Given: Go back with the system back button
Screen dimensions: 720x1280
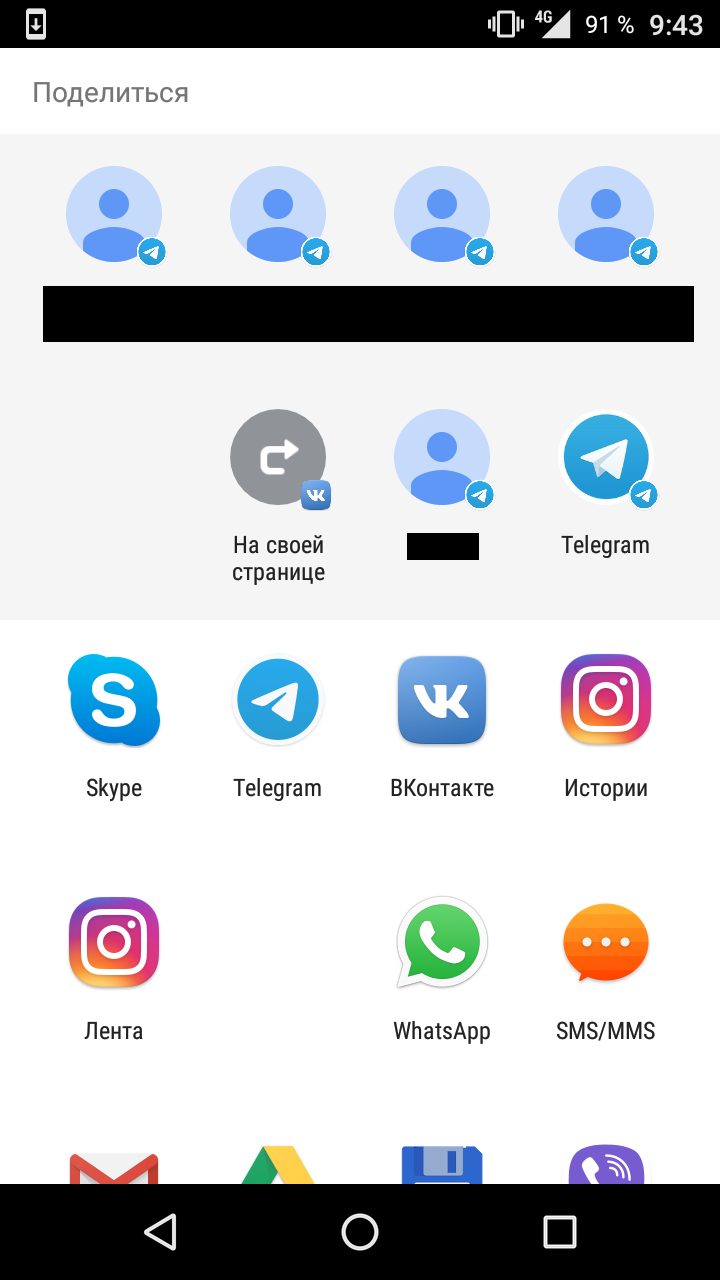Looking at the screenshot, I should (160, 1232).
